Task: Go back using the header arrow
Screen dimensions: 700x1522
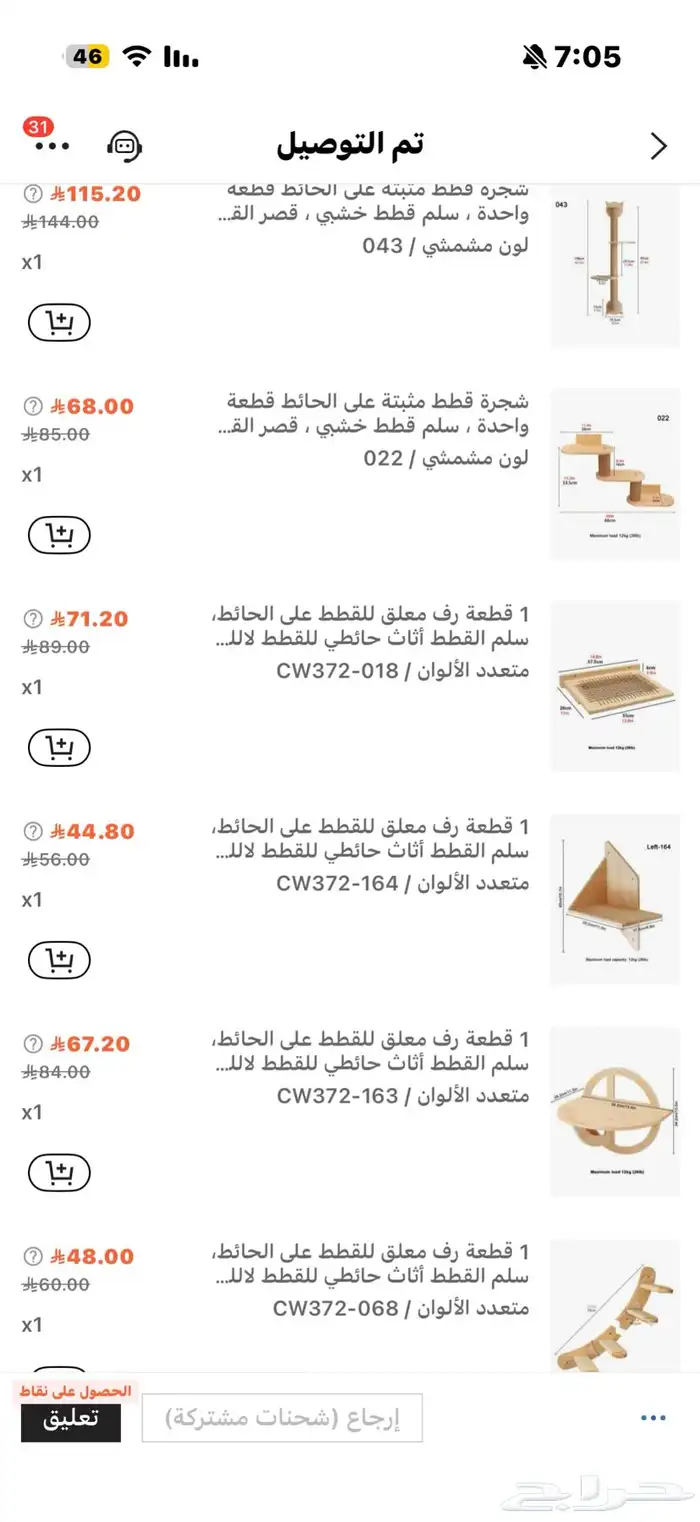Action: coord(658,146)
